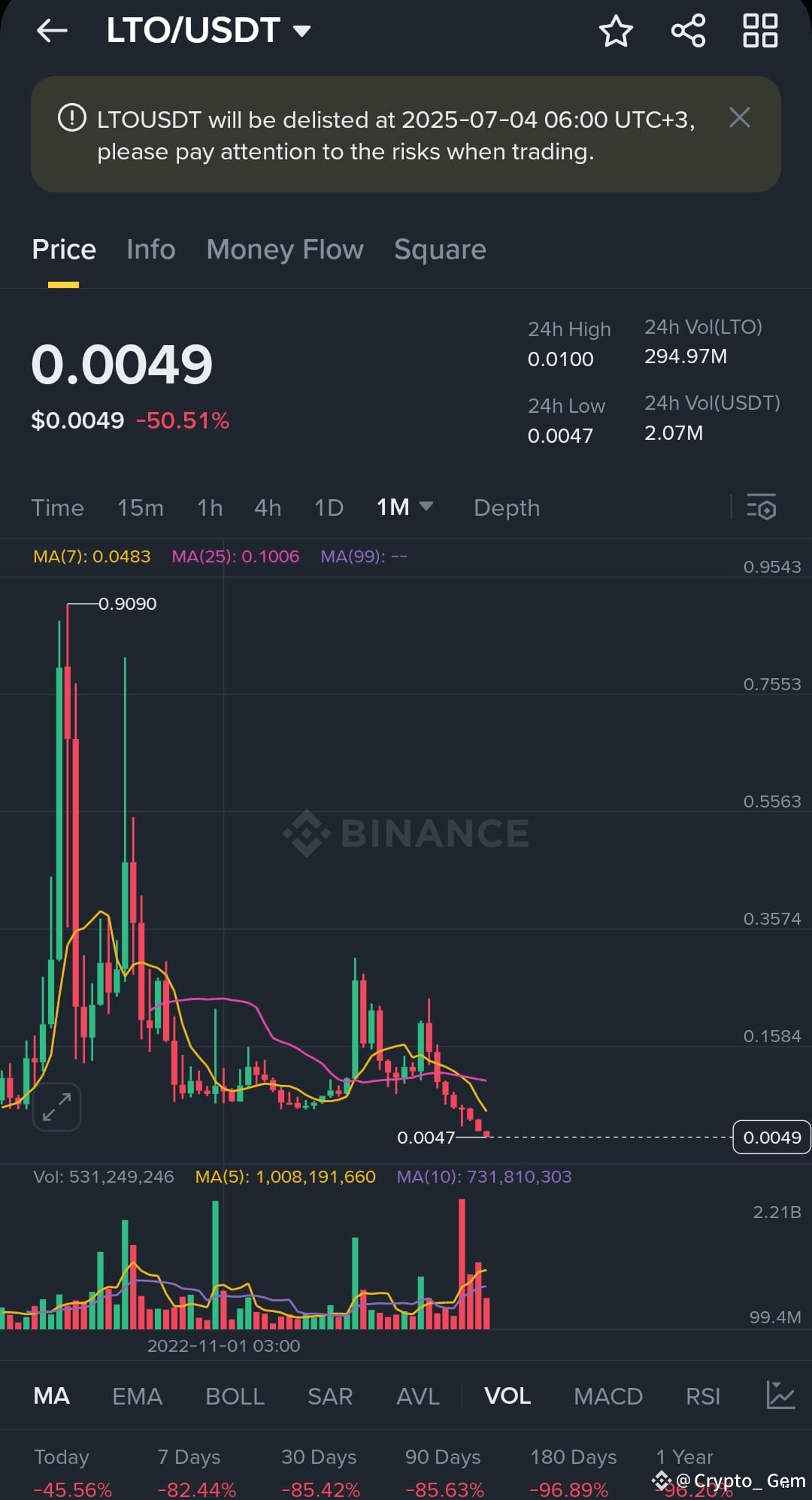Enable the MACD indicator
812x1500 pixels.
coord(608,1396)
